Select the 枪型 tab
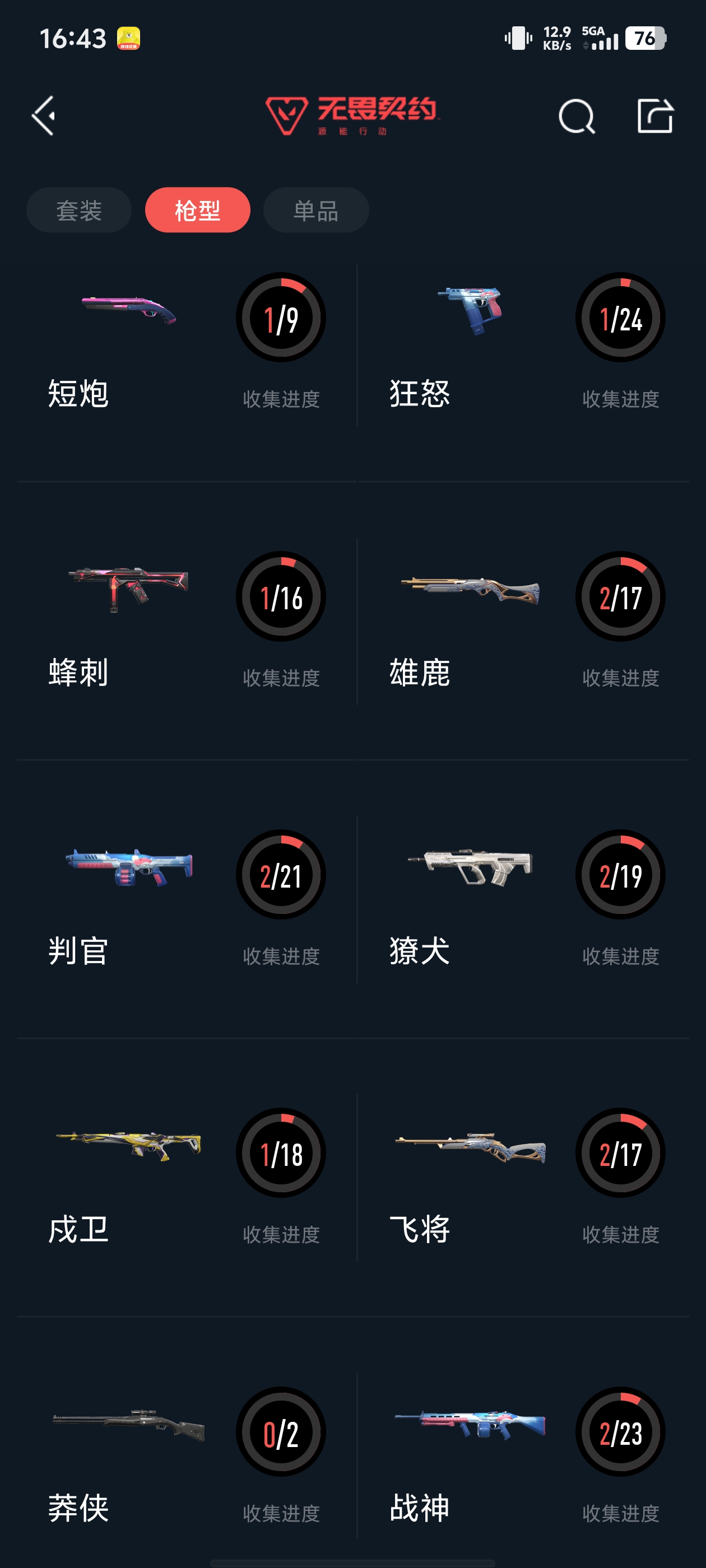The width and height of the screenshot is (706, 1568). [x=197, y=209]
